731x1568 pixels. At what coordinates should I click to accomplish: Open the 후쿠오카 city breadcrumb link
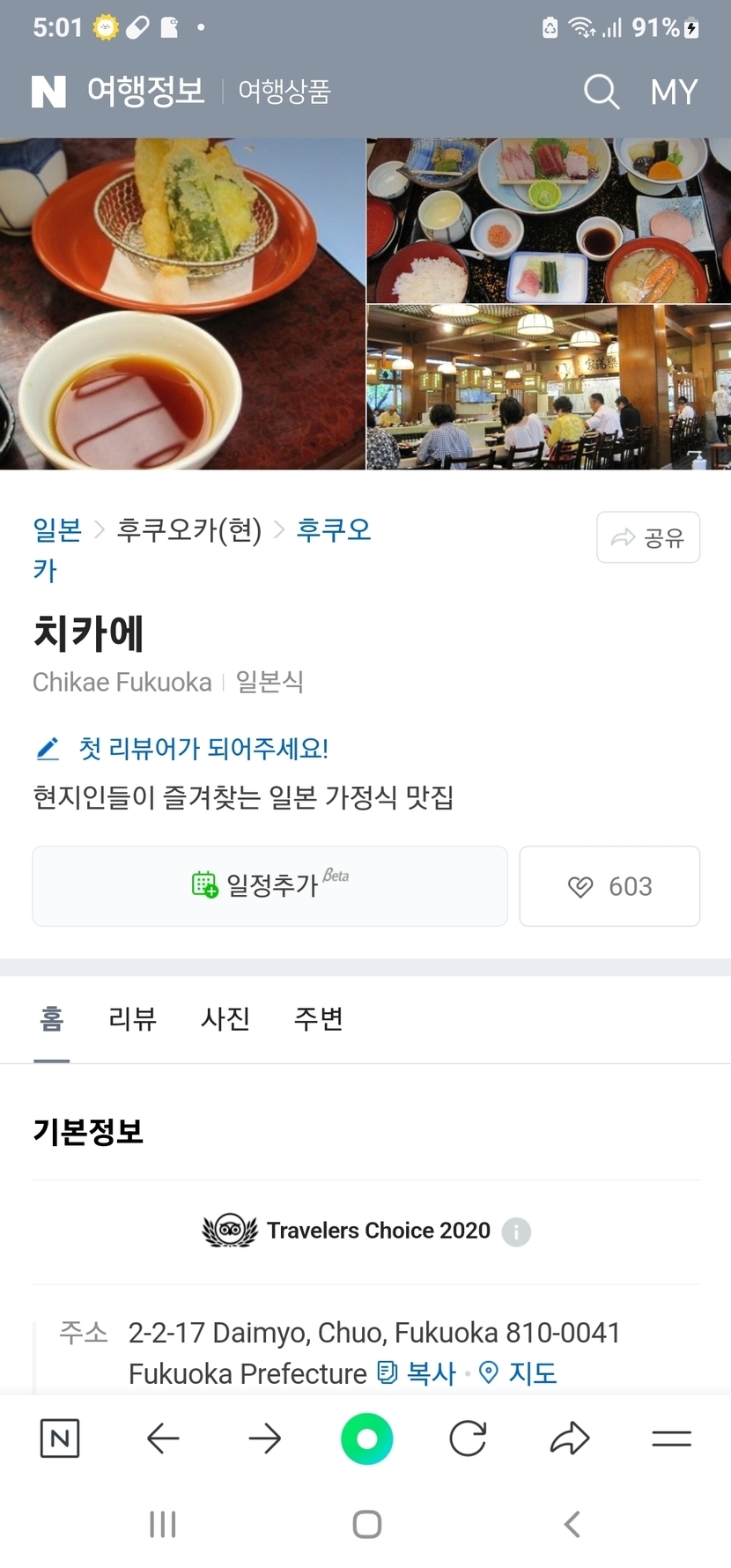coord(333,530)
